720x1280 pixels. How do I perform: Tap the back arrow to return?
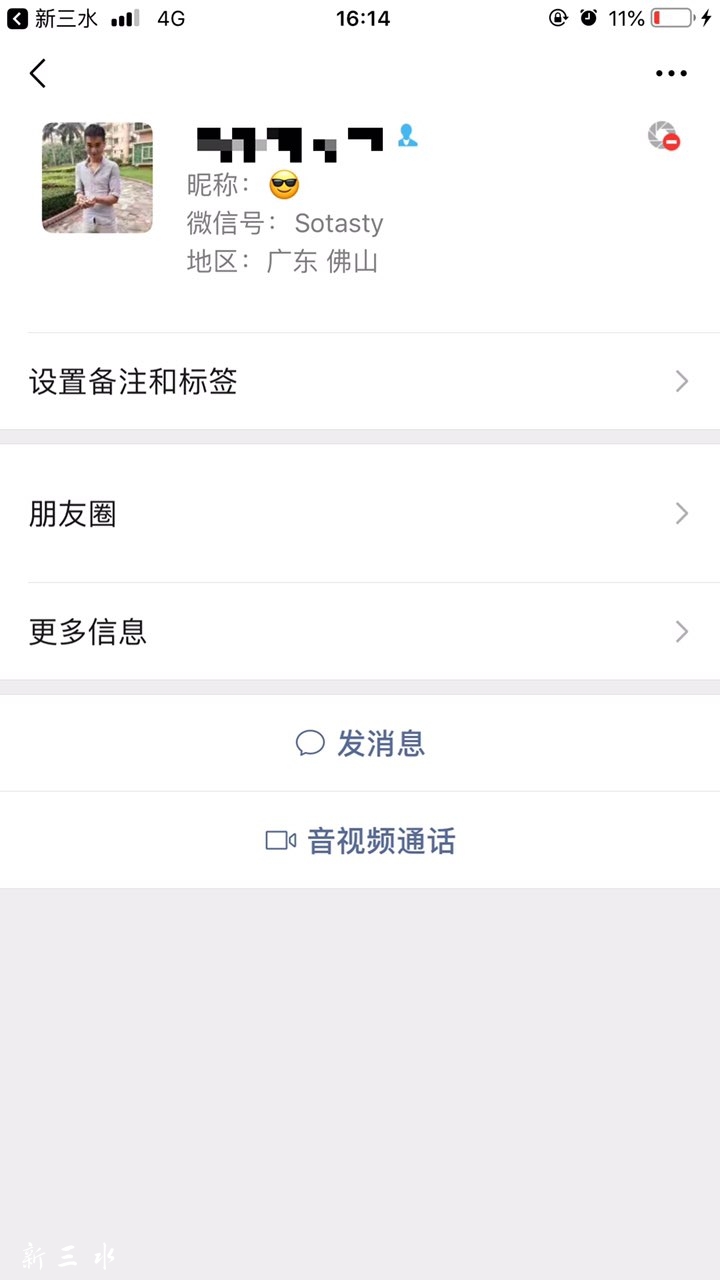click(x=37, y=73)
